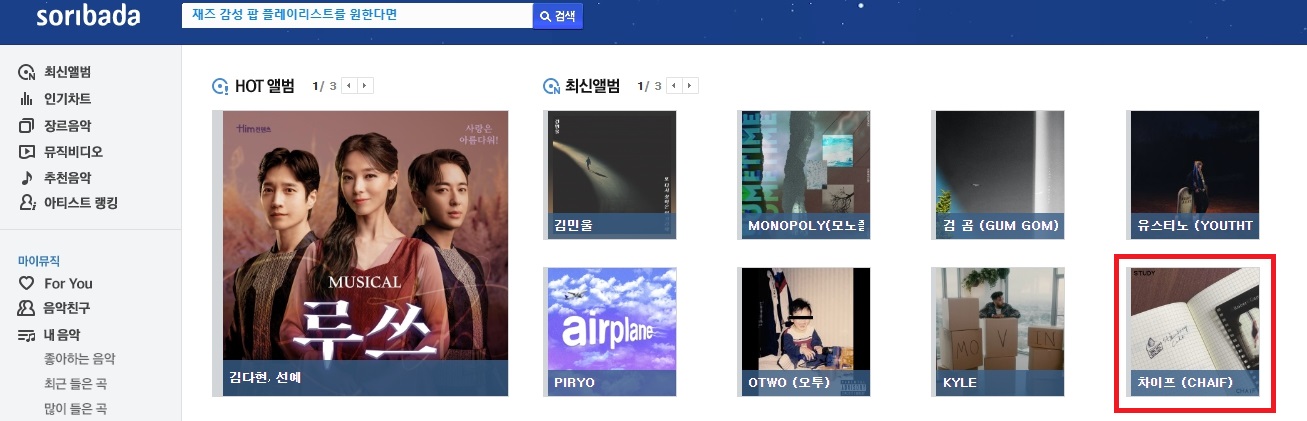The image size is (1307, 421).
Task: Open the 김민울 album tile
Action: pyautogui.click(x=611, y=174)
